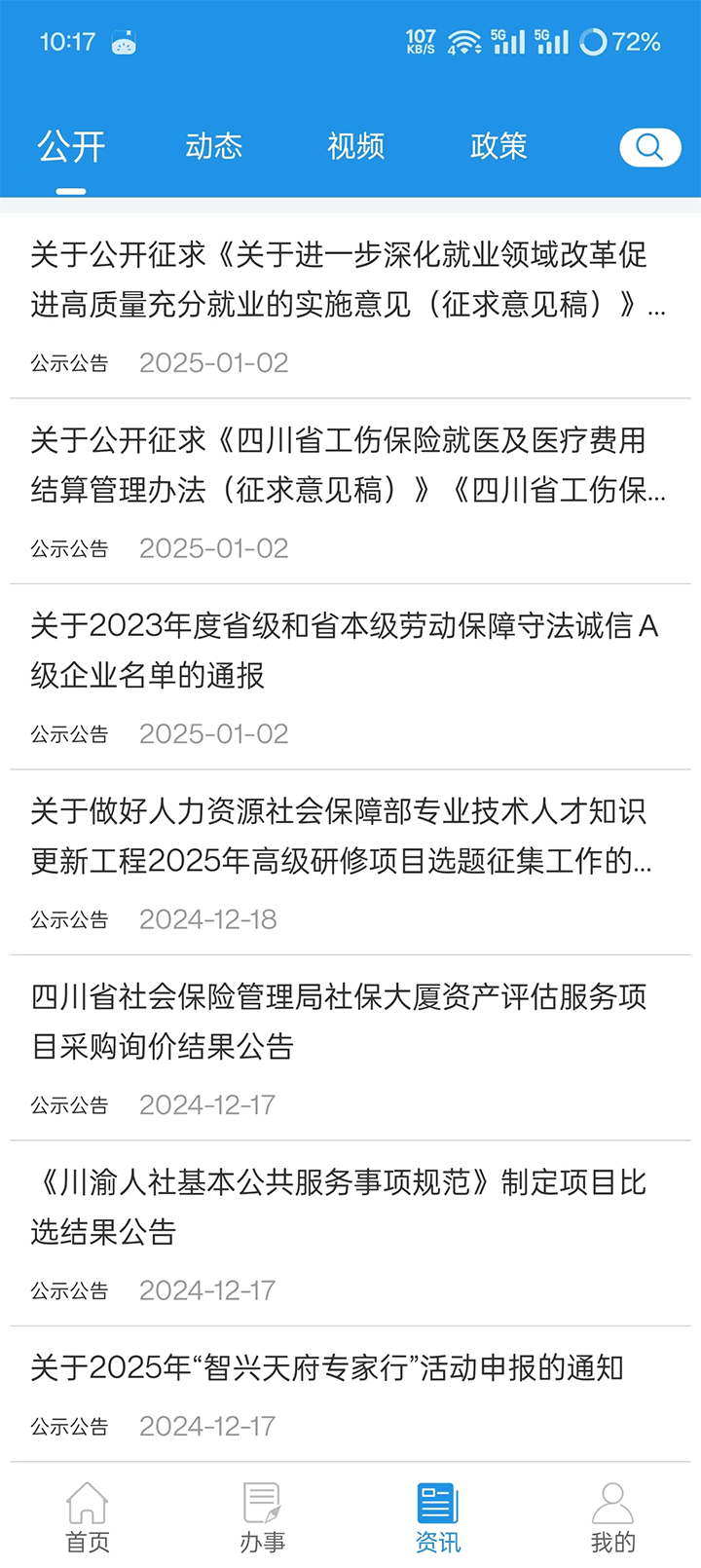
Task: Open the 四川省工伤保险就医及医疗费用 notice
Action: point(350,492)
